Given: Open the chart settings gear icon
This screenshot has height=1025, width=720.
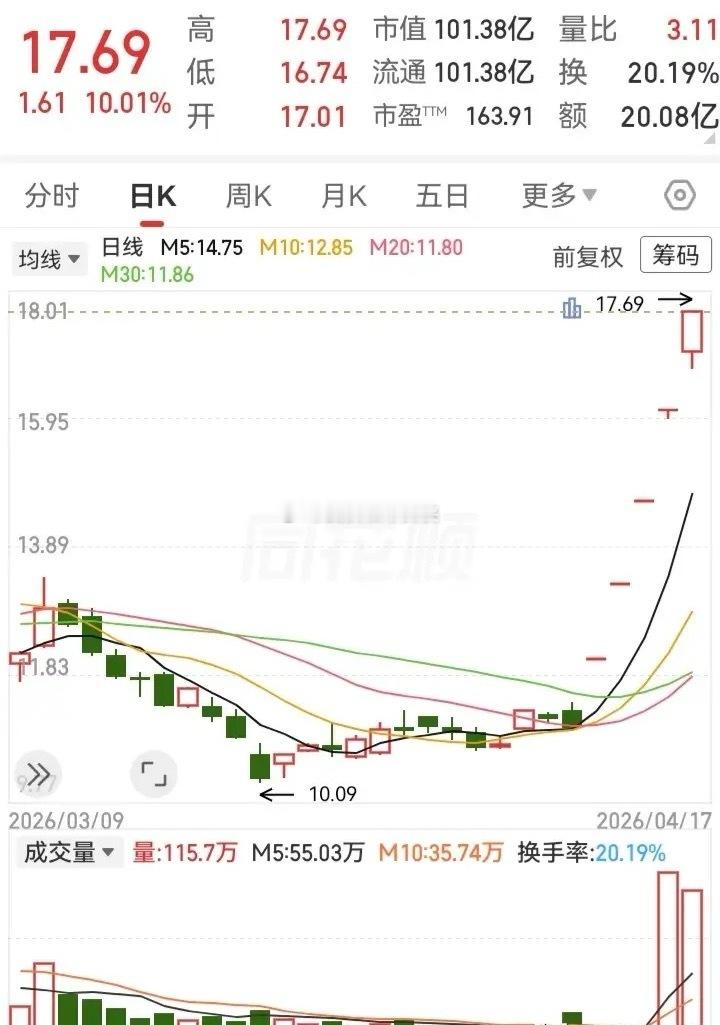Looking at the screenshot, I should 679,196.
